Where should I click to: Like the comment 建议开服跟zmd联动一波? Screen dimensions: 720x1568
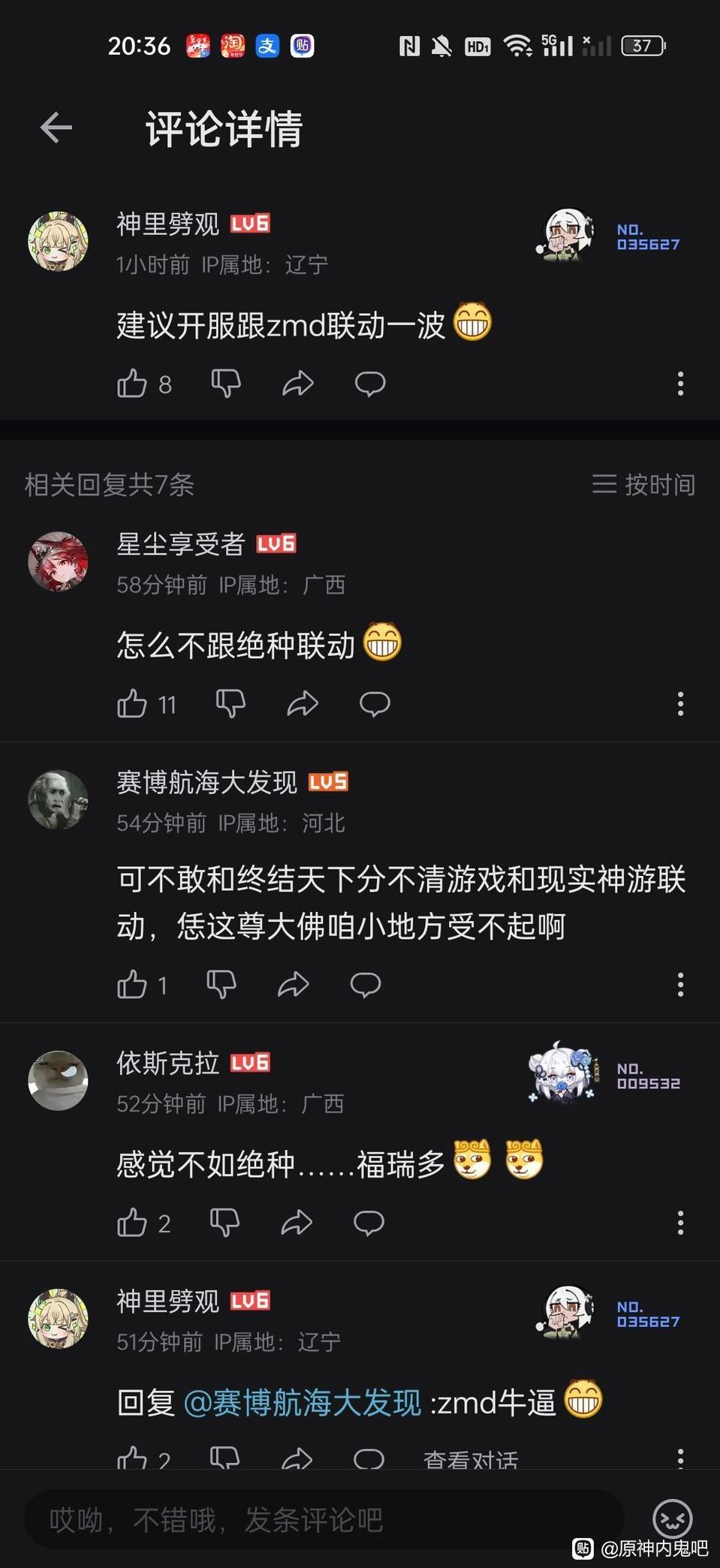[132, 384]
